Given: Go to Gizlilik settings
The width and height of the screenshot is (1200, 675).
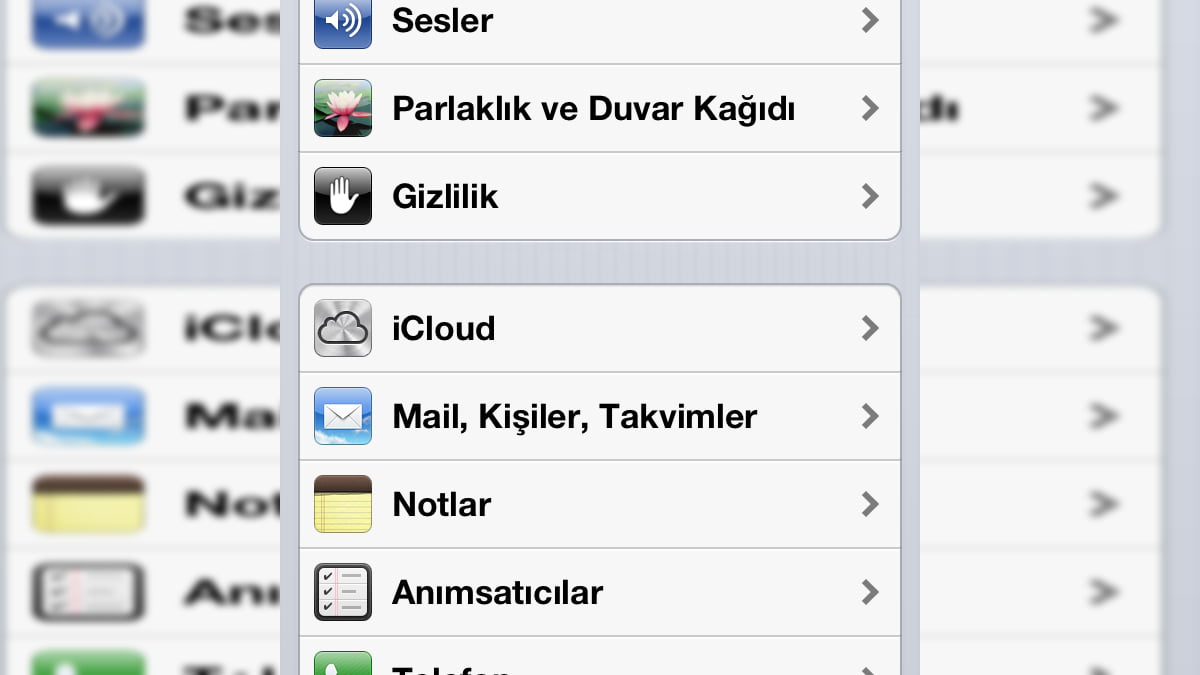Looking at the screenshot, I should click(600, 196).
